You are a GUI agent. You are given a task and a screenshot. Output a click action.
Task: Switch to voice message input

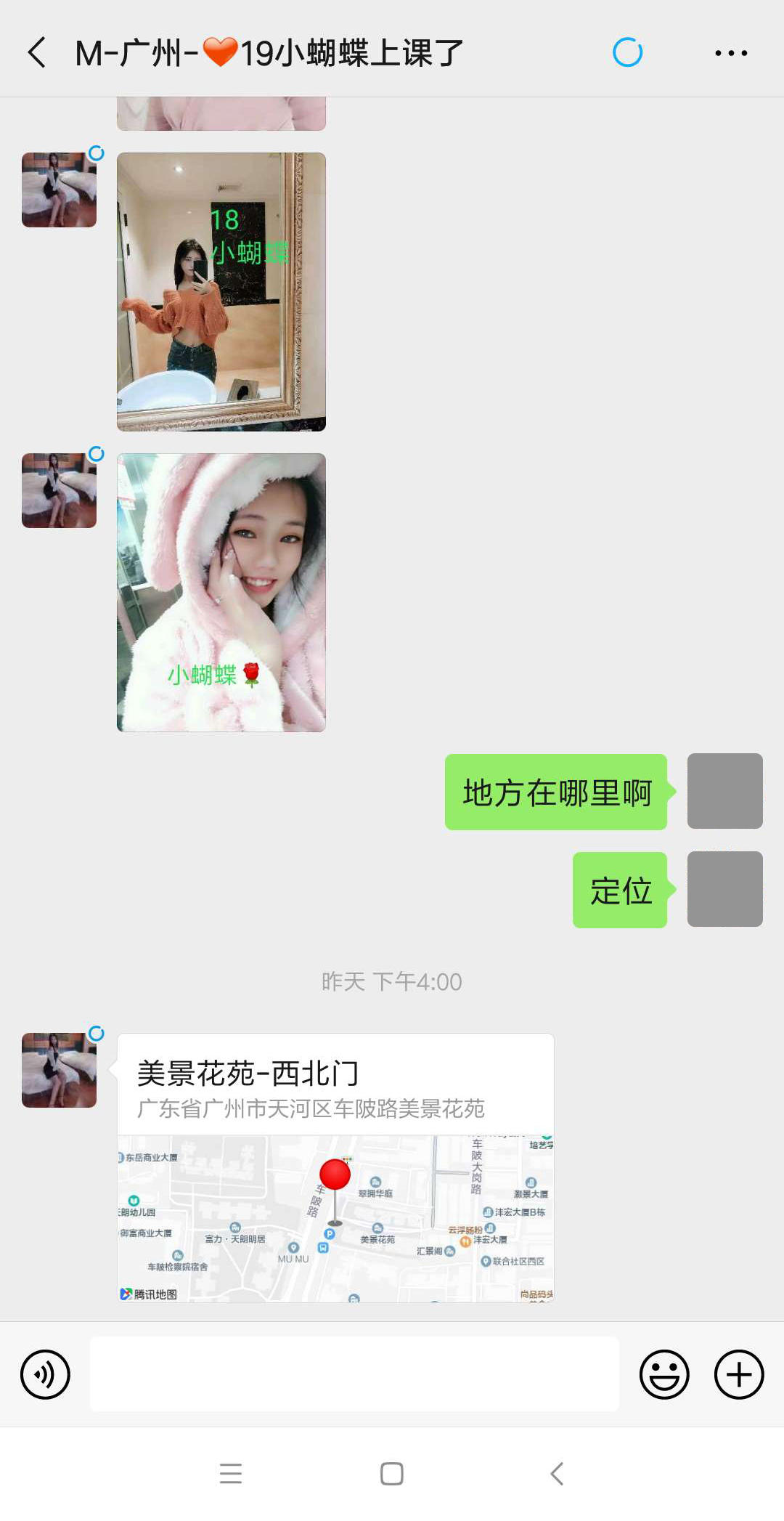point(46,1374)
